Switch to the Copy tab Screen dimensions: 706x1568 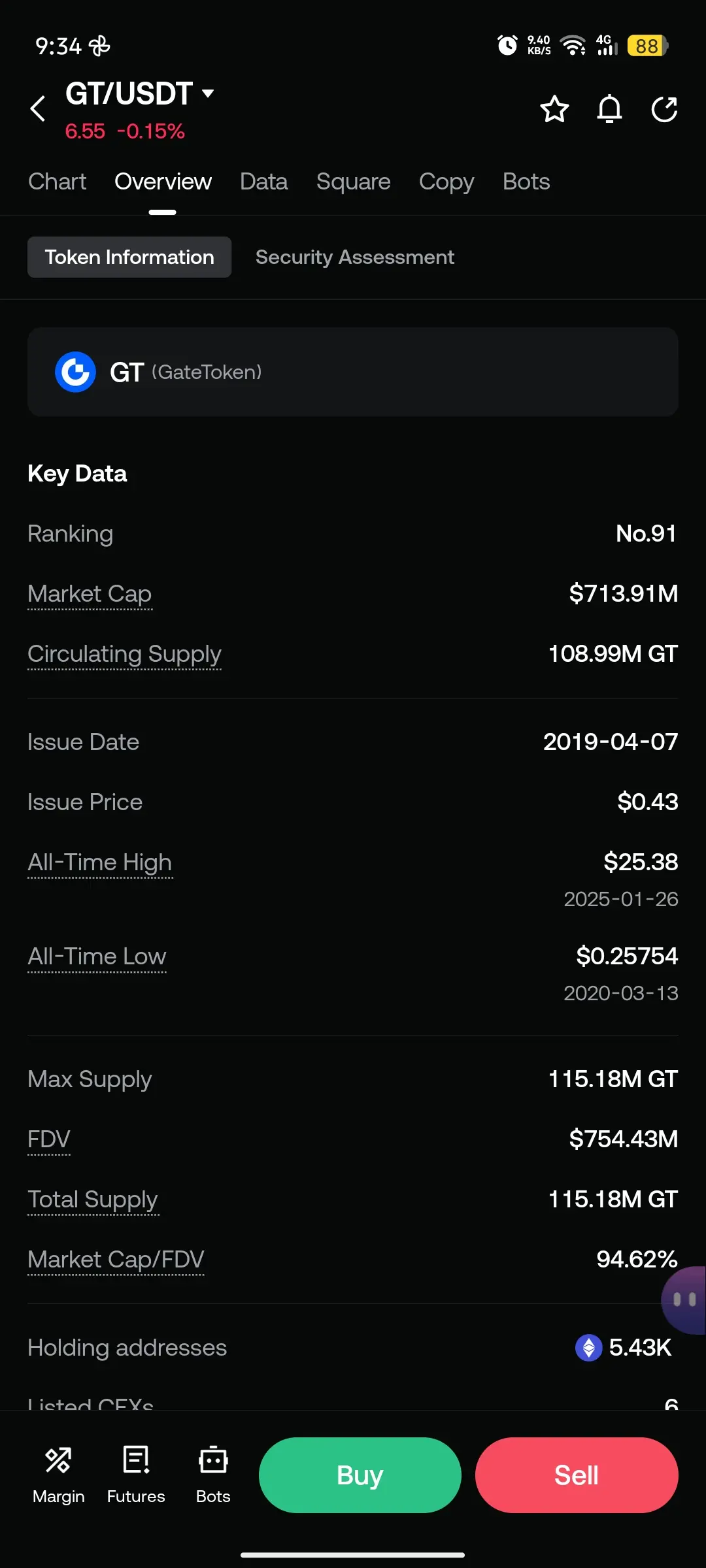pos(446,182)
